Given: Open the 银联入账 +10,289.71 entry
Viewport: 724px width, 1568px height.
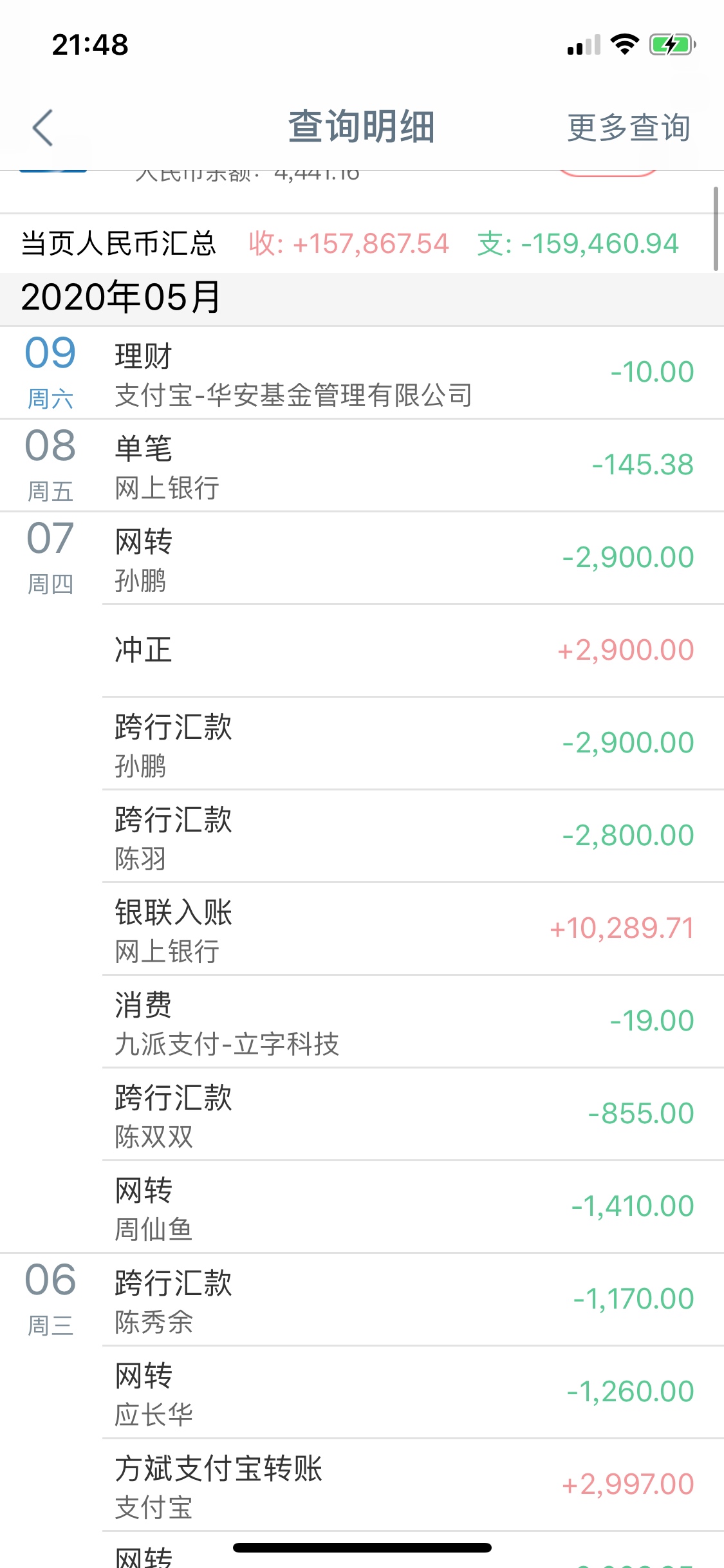Looking at the screenshot, I should tap(413, 929).
